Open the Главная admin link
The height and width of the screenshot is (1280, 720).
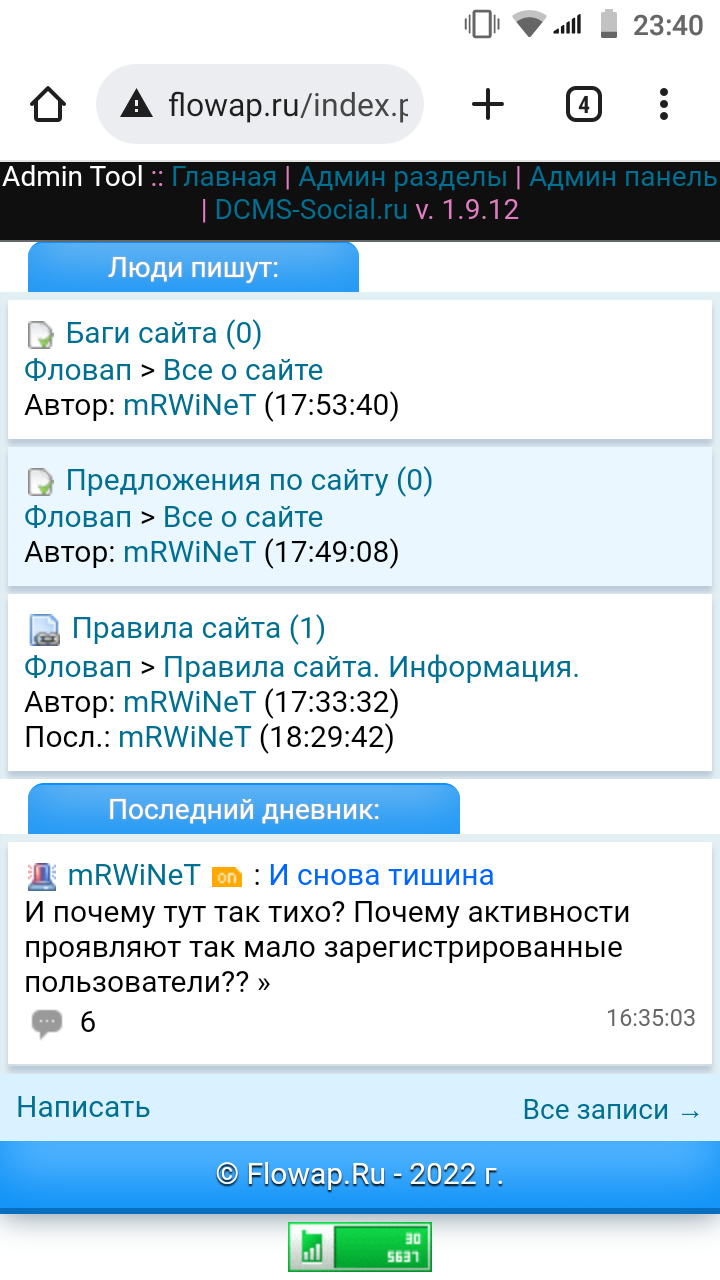coord(223,178)
